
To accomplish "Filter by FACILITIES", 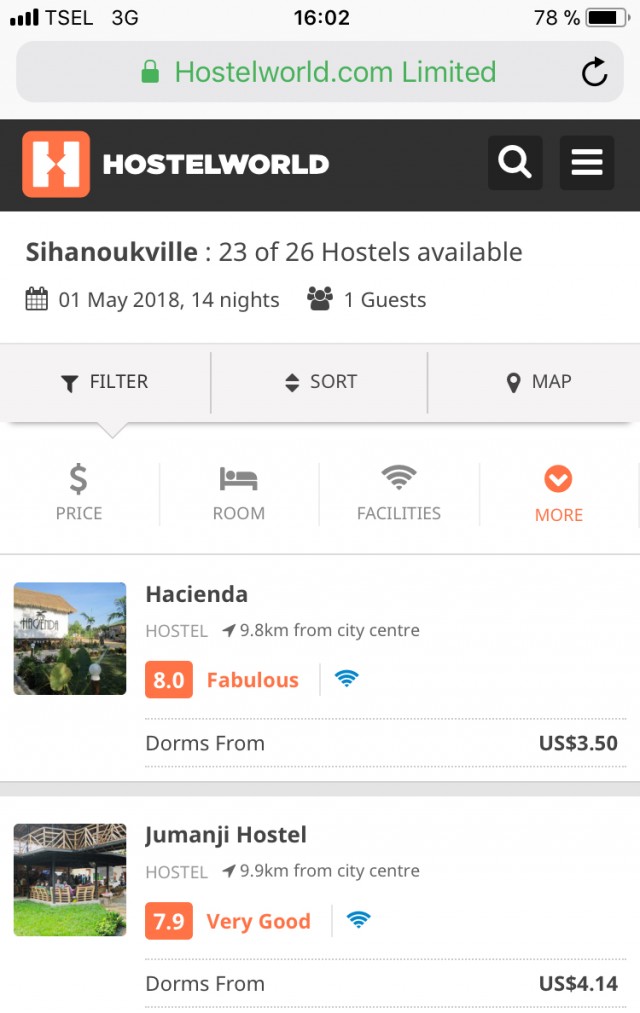I will [x=399, y=493].
